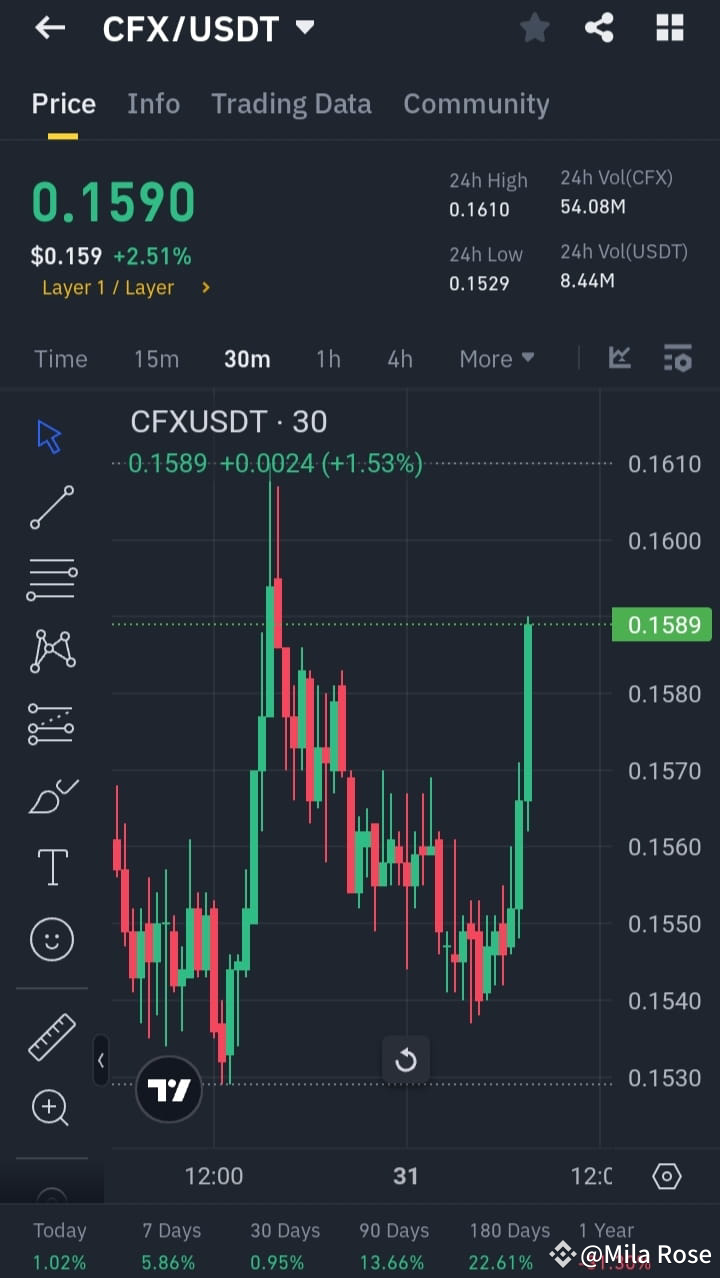Open the zoom-in magnifier tool
The image size is (720, 1278).
pyautogui.click(x=51, y=1107)
